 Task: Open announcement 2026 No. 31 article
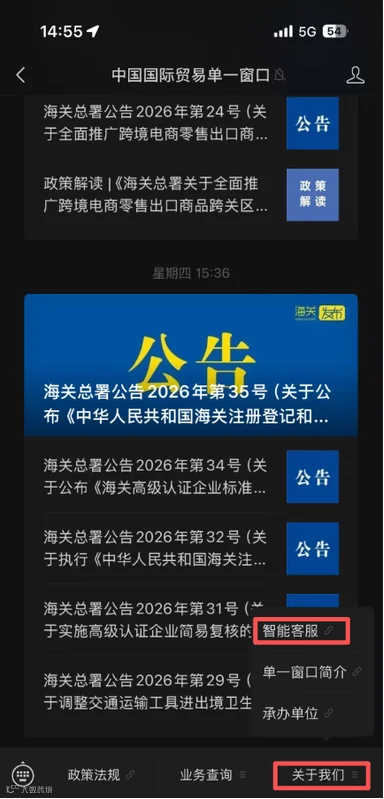[x=148, y=620]
